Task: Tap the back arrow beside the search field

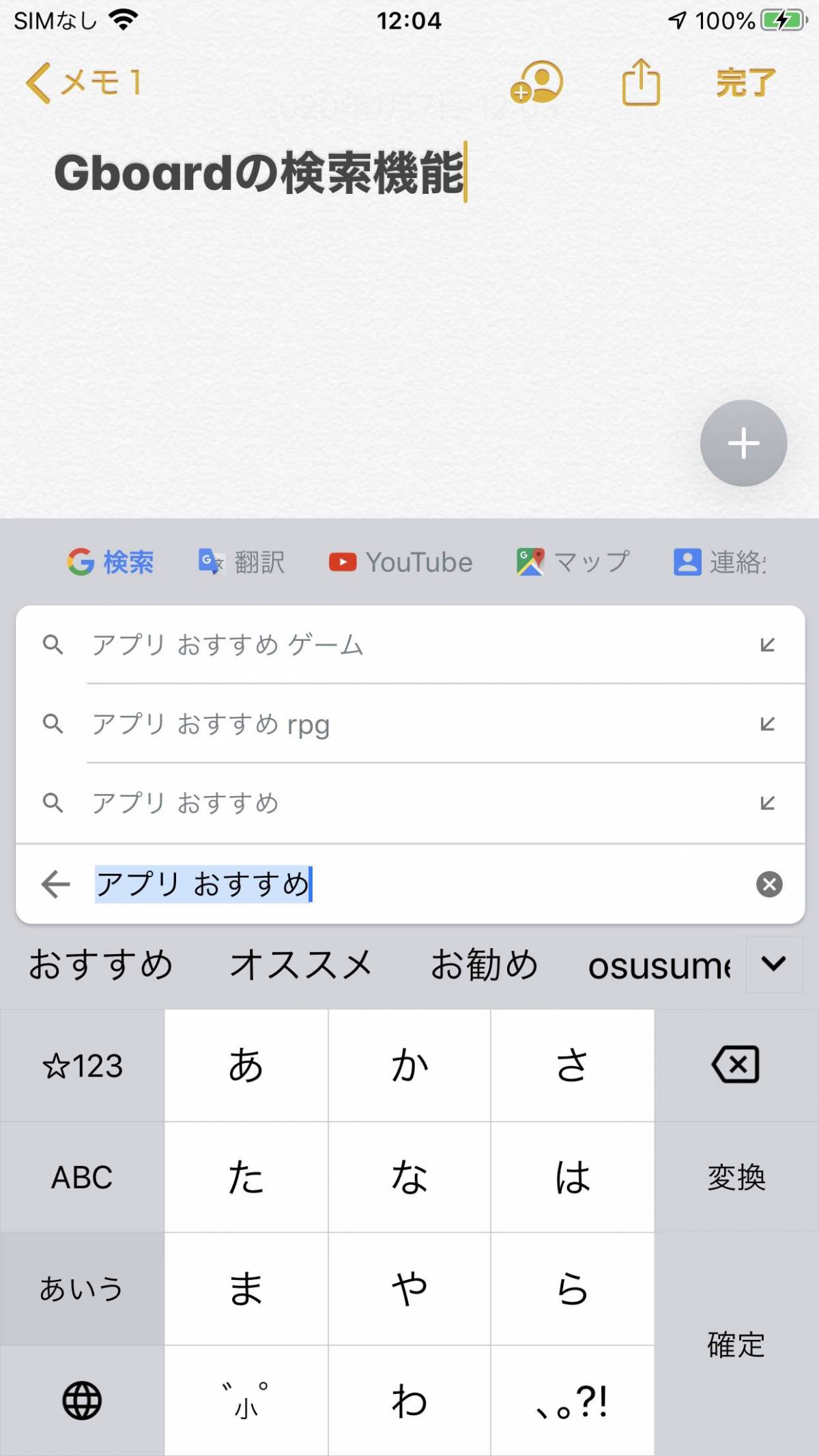Action: click(x=55, y=885)
